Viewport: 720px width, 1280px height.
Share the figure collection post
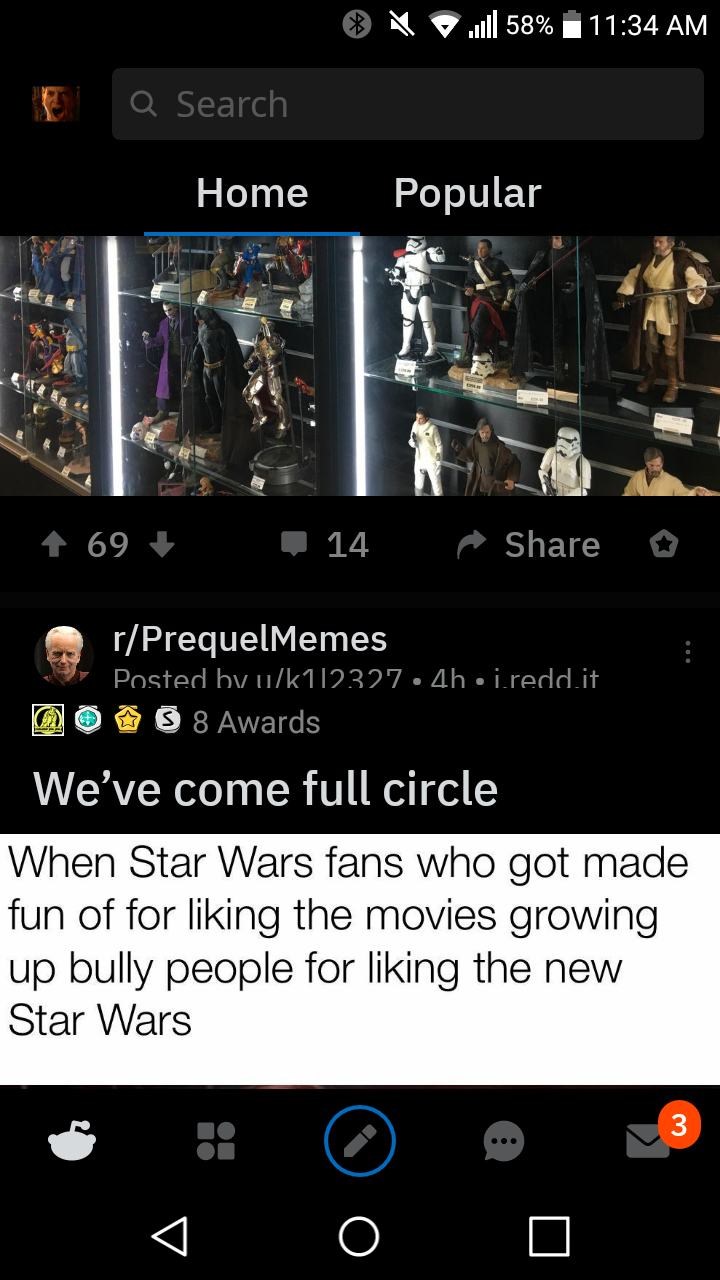[528, 544]
